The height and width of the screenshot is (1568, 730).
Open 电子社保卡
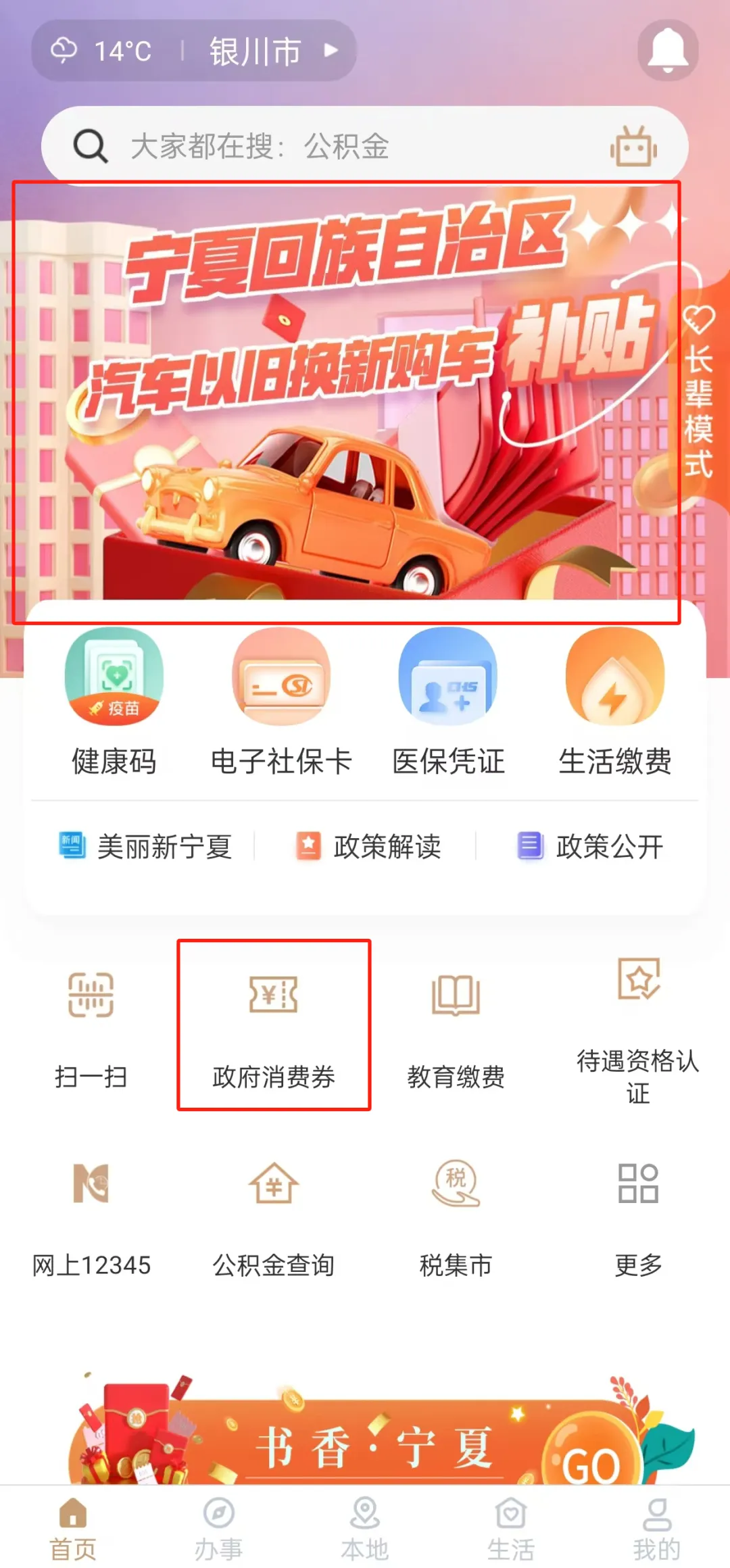[281, 703]
